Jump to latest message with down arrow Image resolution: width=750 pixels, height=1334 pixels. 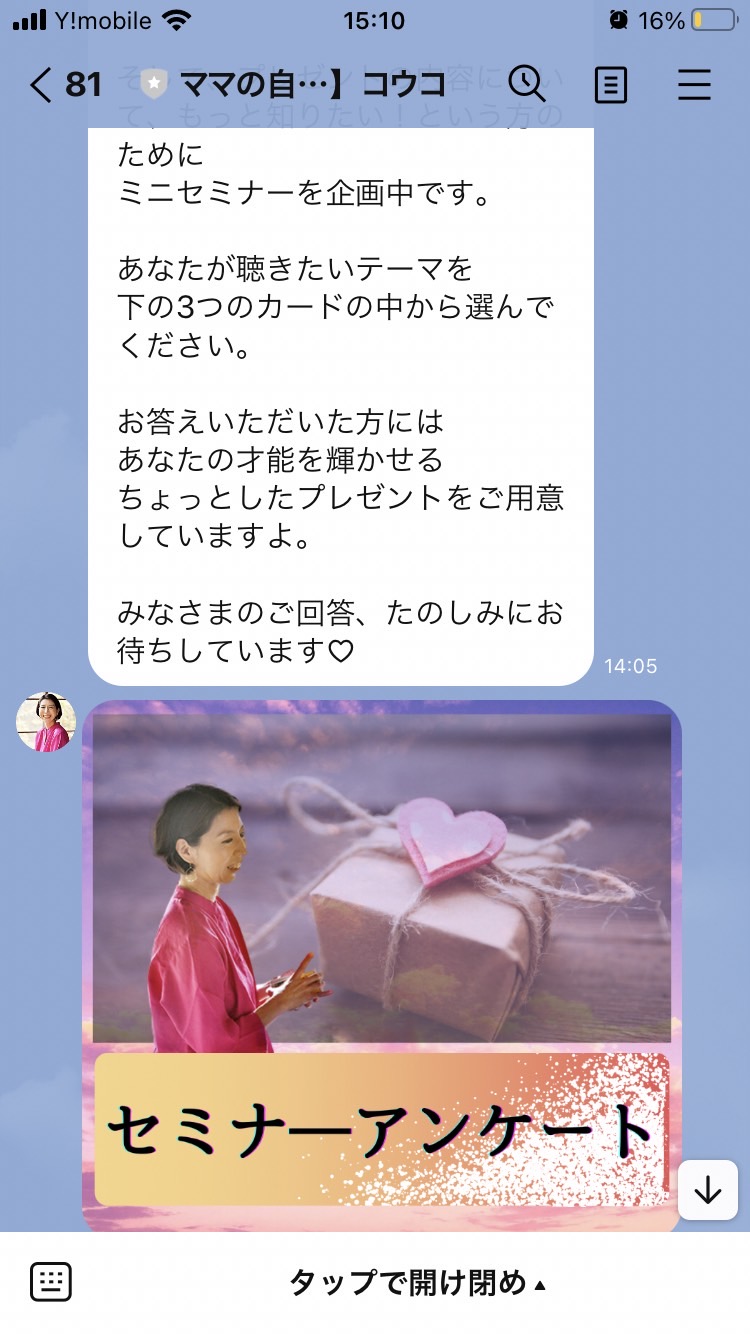pyautogui.click(x=708, y=1190)
